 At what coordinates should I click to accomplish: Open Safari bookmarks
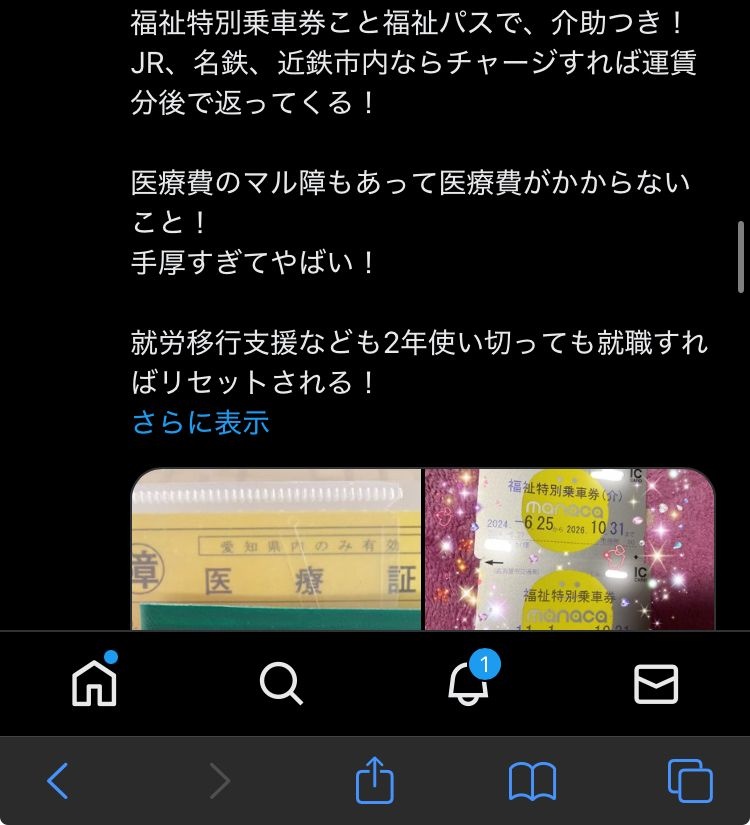(x=532, y=780)
